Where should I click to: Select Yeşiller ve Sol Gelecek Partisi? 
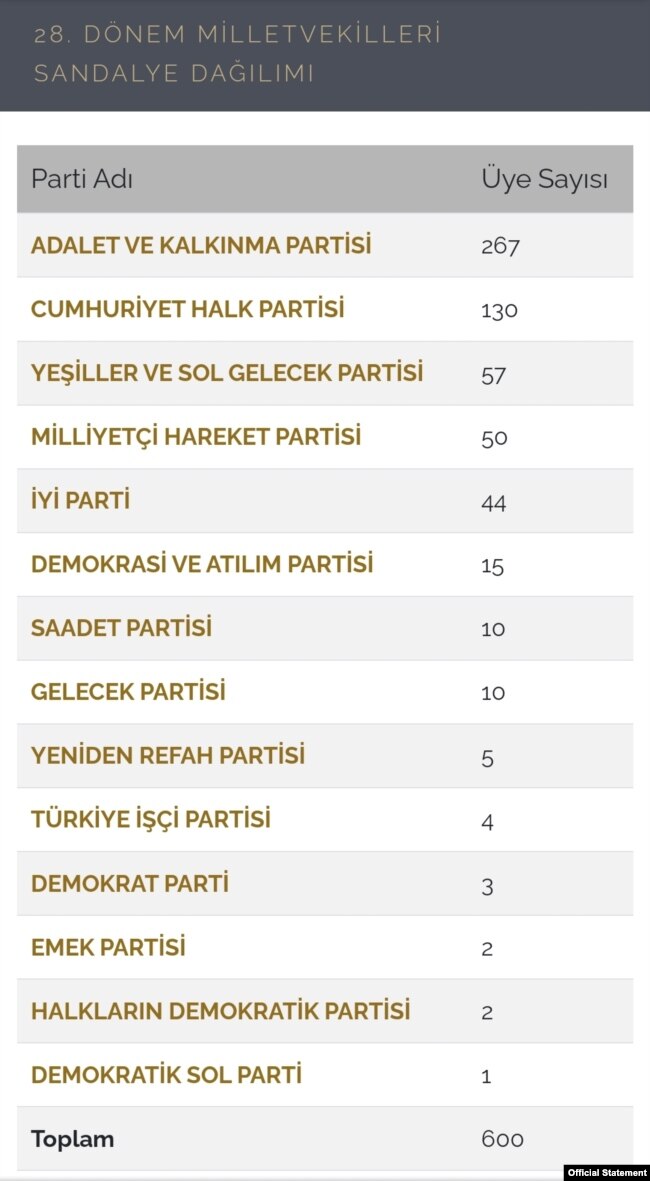[x=227, y=373]
